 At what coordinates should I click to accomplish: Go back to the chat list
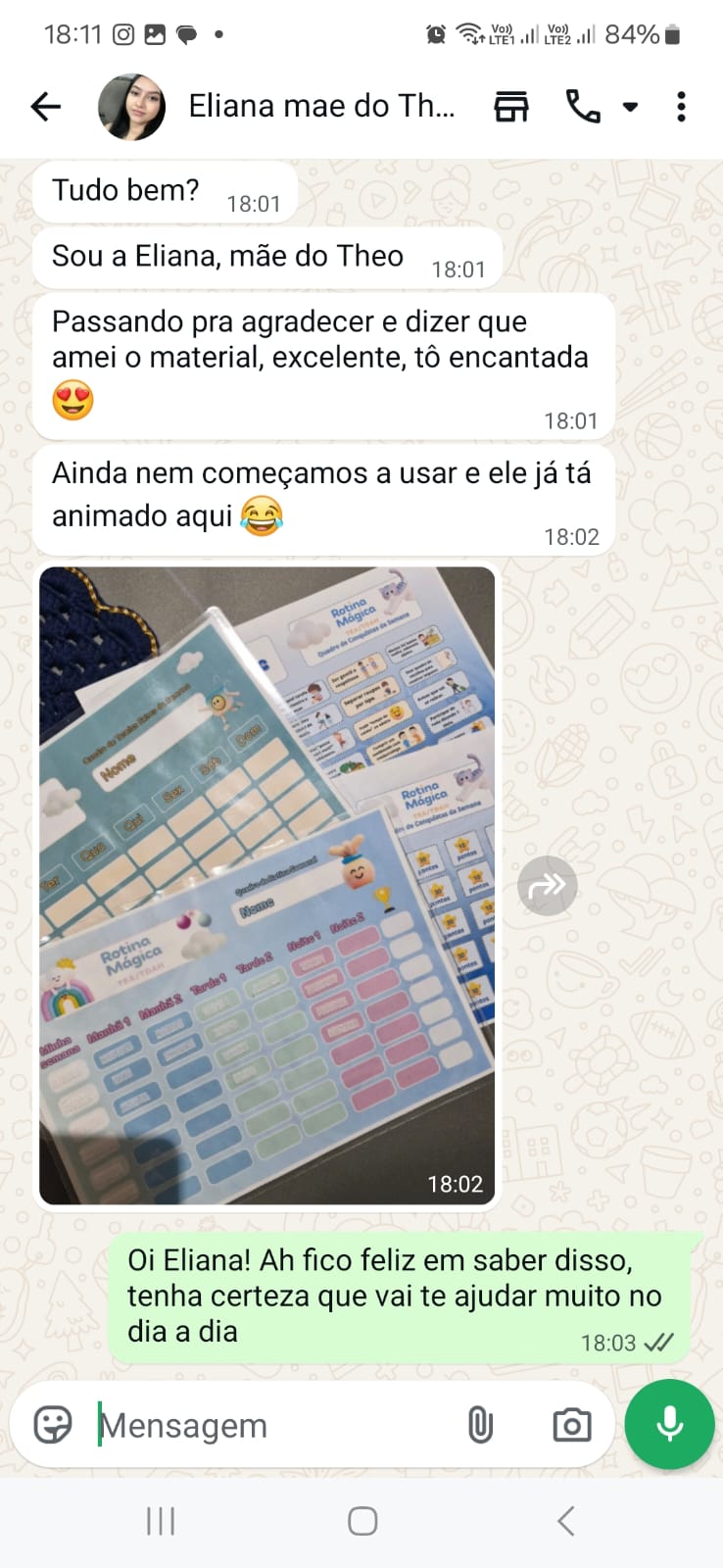(x=46, y=106)
